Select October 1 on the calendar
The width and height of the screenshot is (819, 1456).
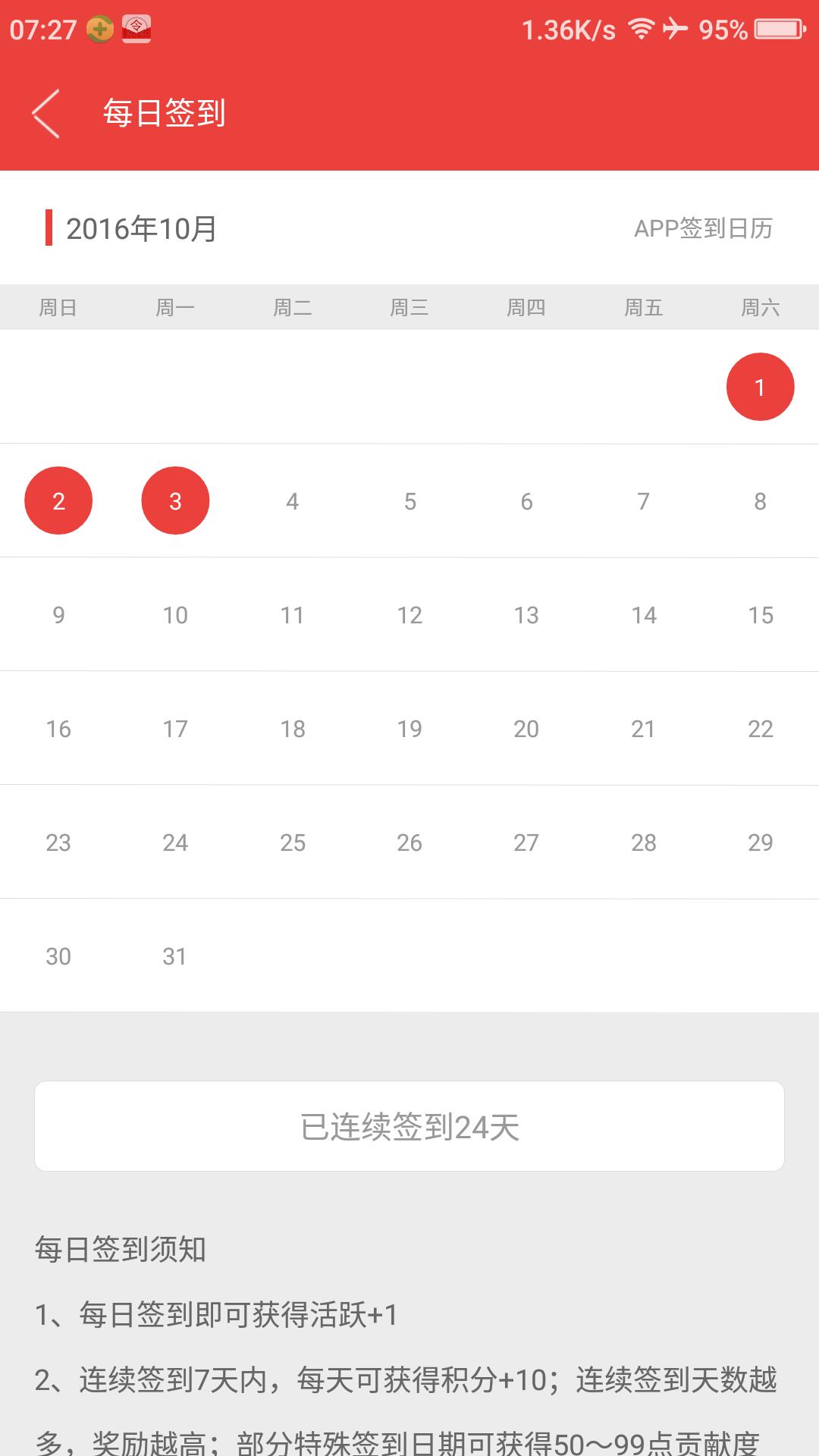coord(760,387)
